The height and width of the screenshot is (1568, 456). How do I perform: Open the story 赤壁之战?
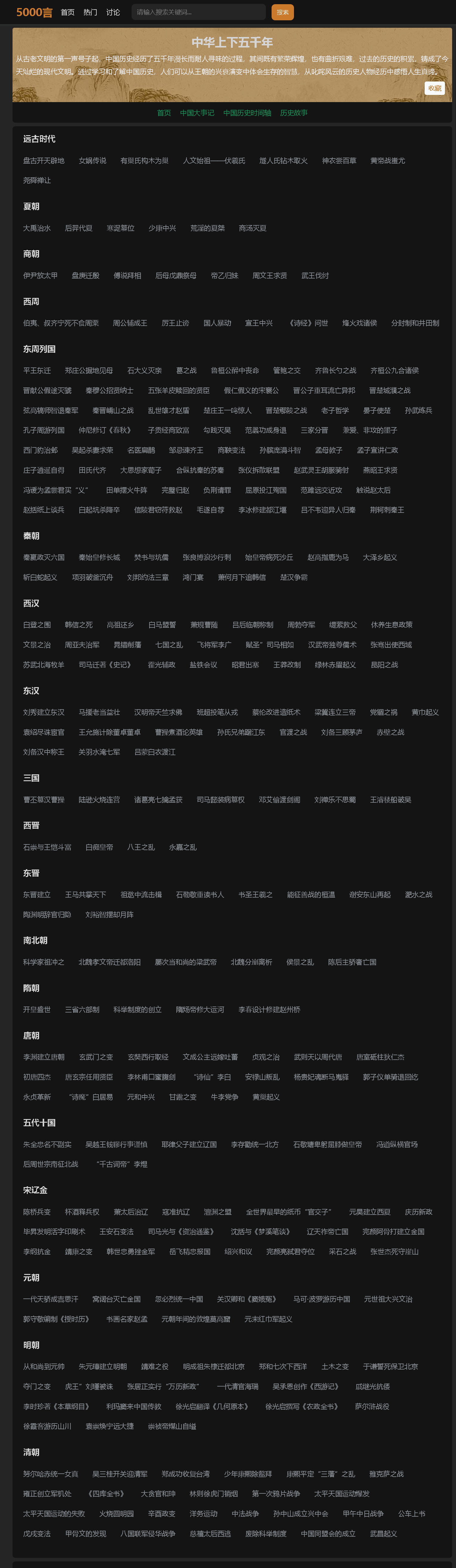(390, 732)
